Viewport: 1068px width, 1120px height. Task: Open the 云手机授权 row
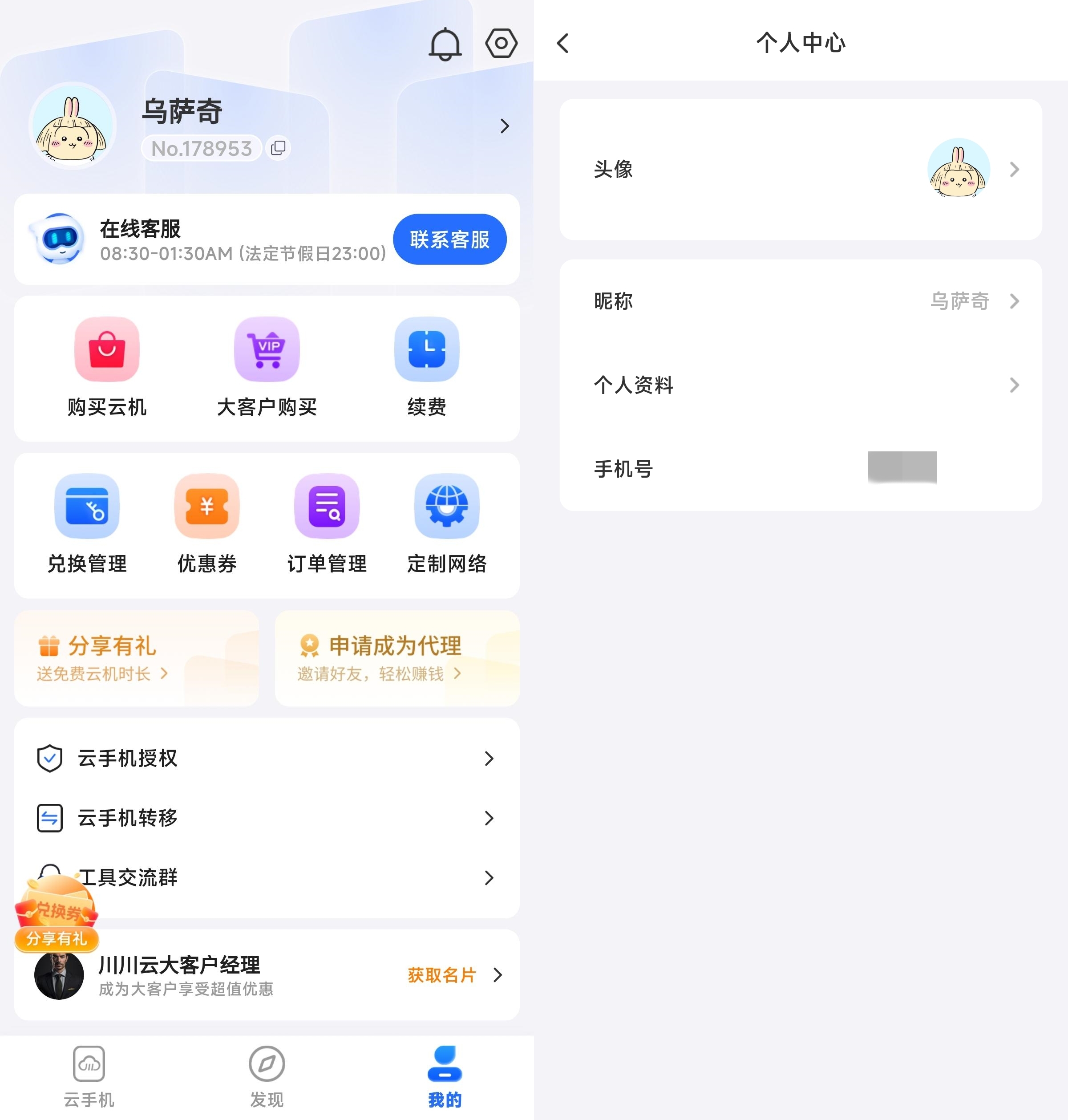[267, 759]
